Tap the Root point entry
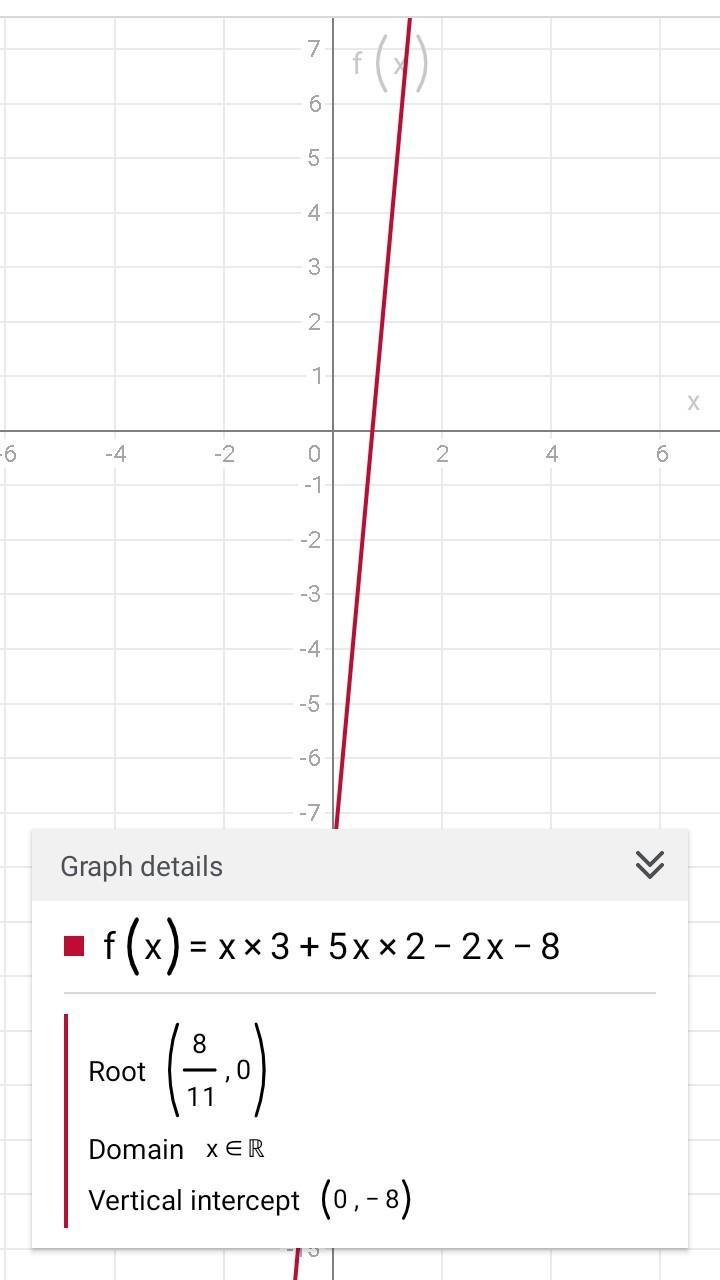Viewport: 720px width, 1280px height. coord(178,1071)
